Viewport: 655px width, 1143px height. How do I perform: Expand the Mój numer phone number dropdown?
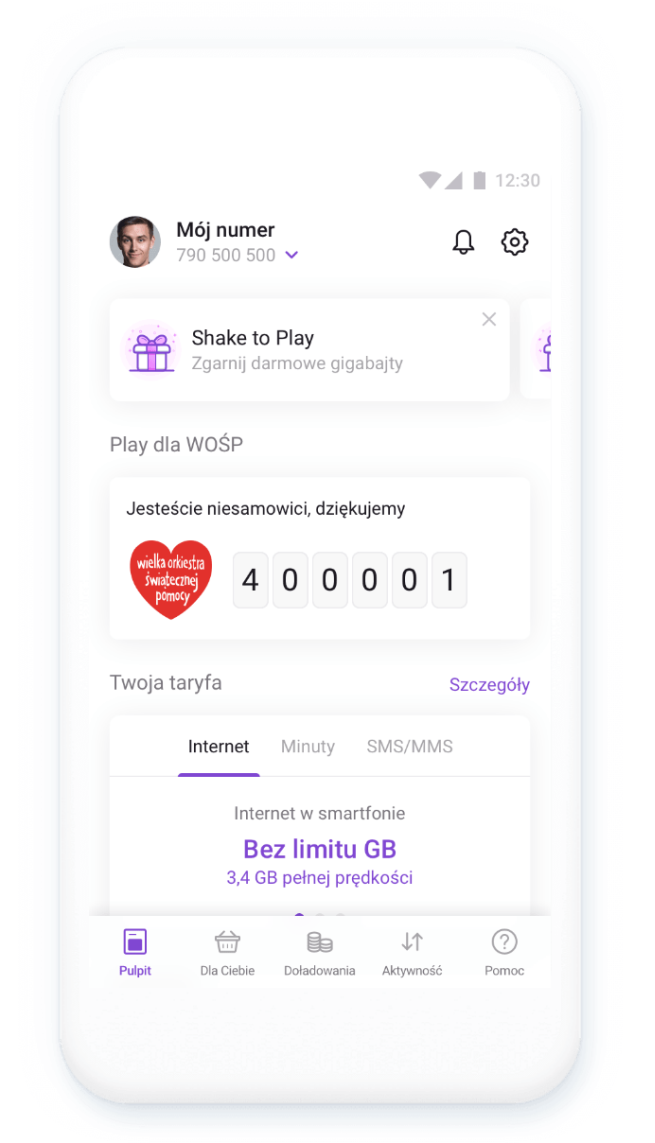coord(291,255)
